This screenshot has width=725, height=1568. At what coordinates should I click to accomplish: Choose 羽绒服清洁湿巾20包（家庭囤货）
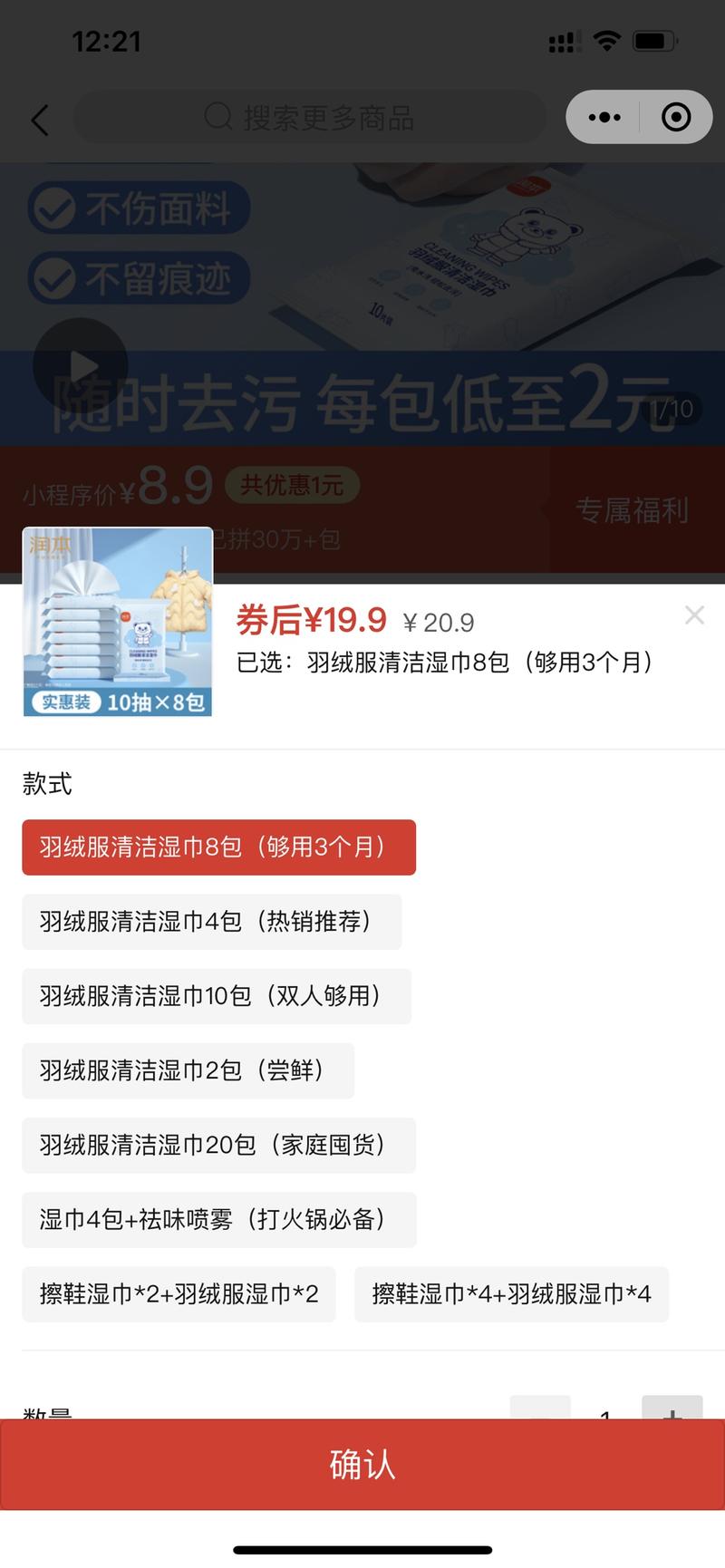coord(218,1145)
